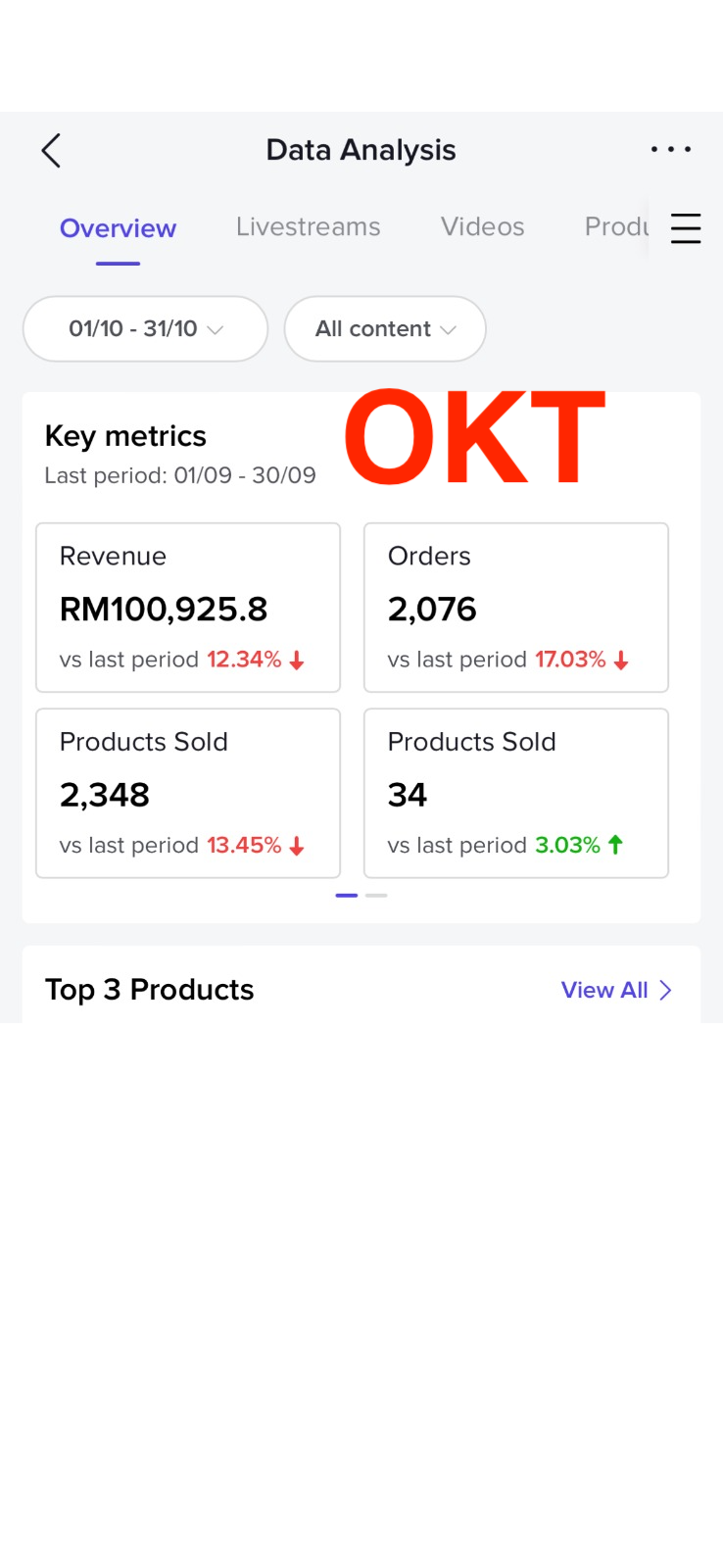723x1568 pixels.
Task: Go back from Data Analysis
Action: tap(51, 151)
